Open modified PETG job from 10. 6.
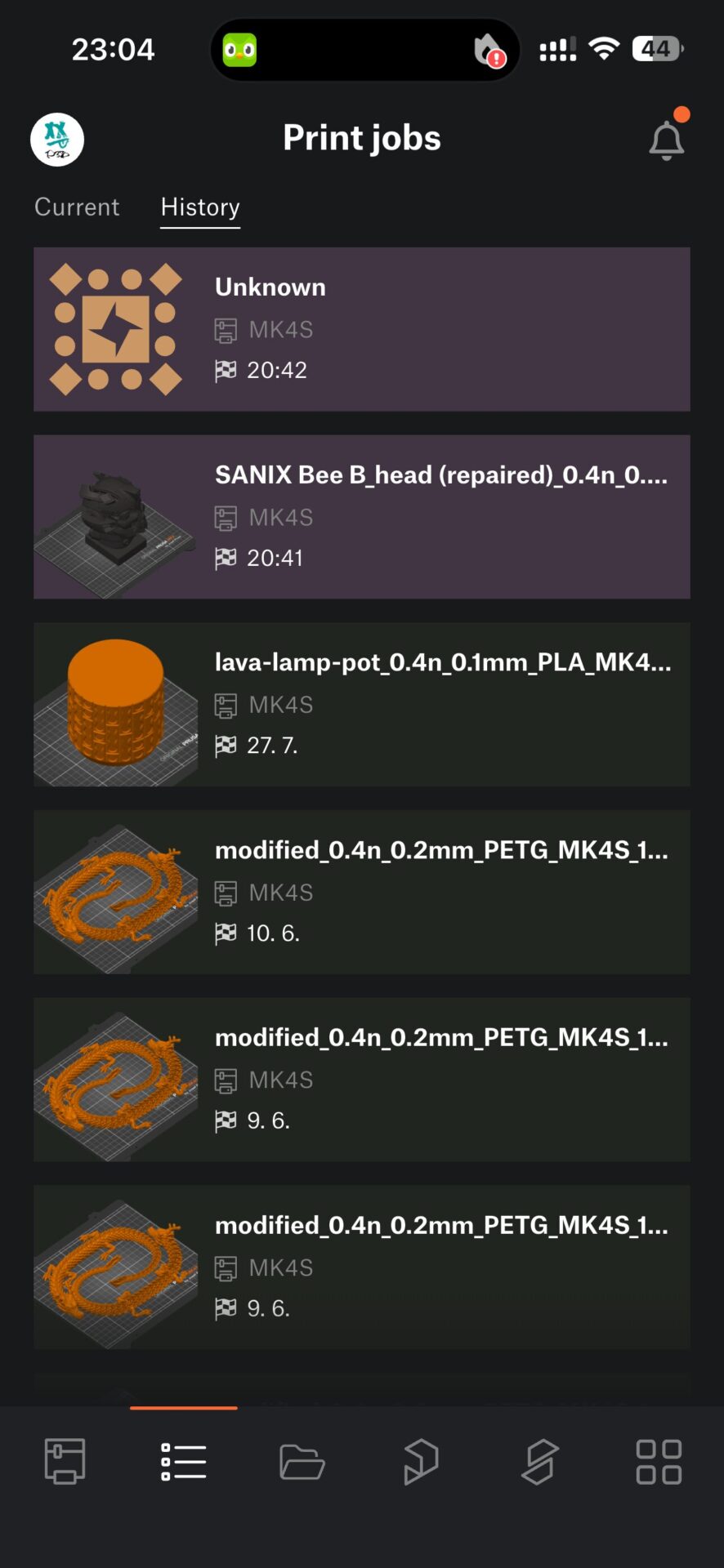This screenshot has height=1568, width=724. (361, 892)
